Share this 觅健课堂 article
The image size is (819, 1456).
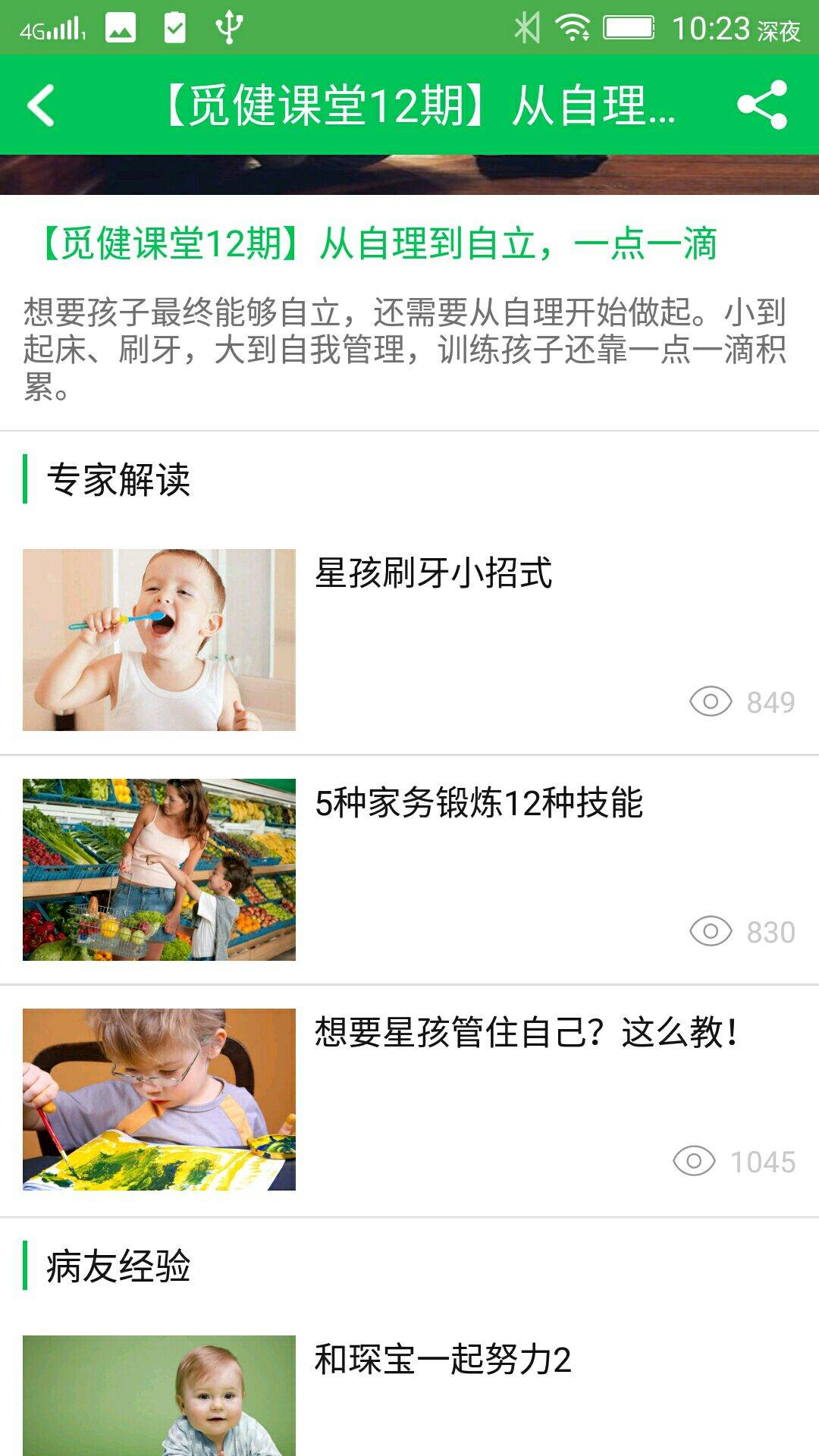[762, 105]
